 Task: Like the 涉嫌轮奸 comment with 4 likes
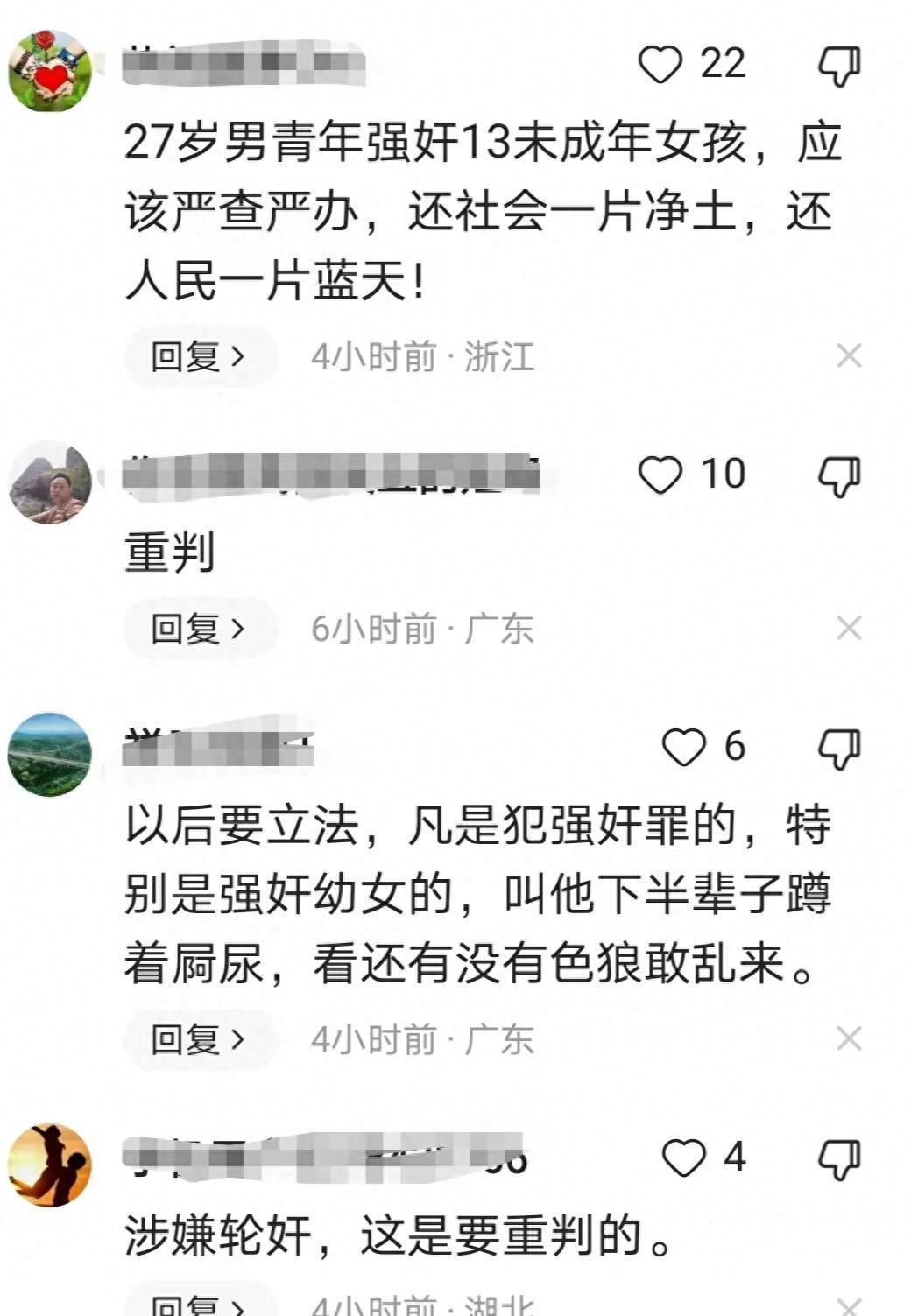(683, 1158)
